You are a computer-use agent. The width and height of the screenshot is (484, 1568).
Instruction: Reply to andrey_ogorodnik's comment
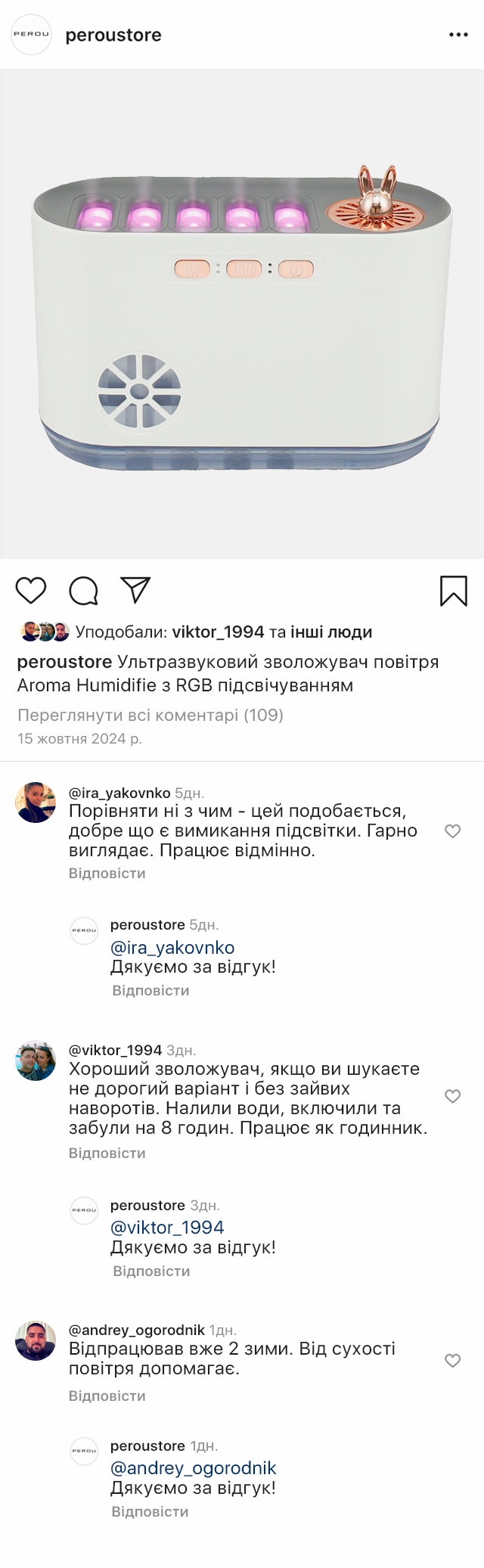[x=107, y=1396]
